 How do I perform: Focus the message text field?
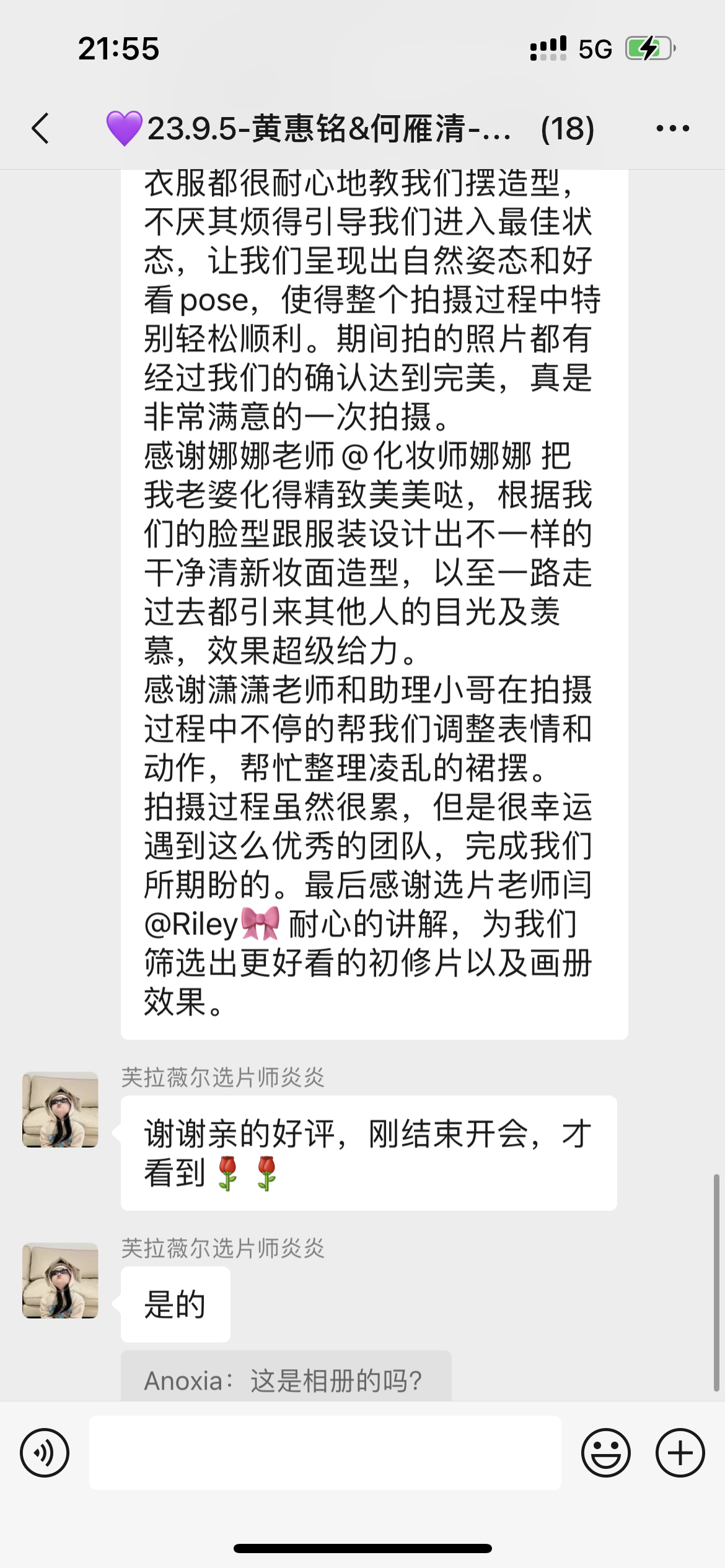coord(325,1453)
